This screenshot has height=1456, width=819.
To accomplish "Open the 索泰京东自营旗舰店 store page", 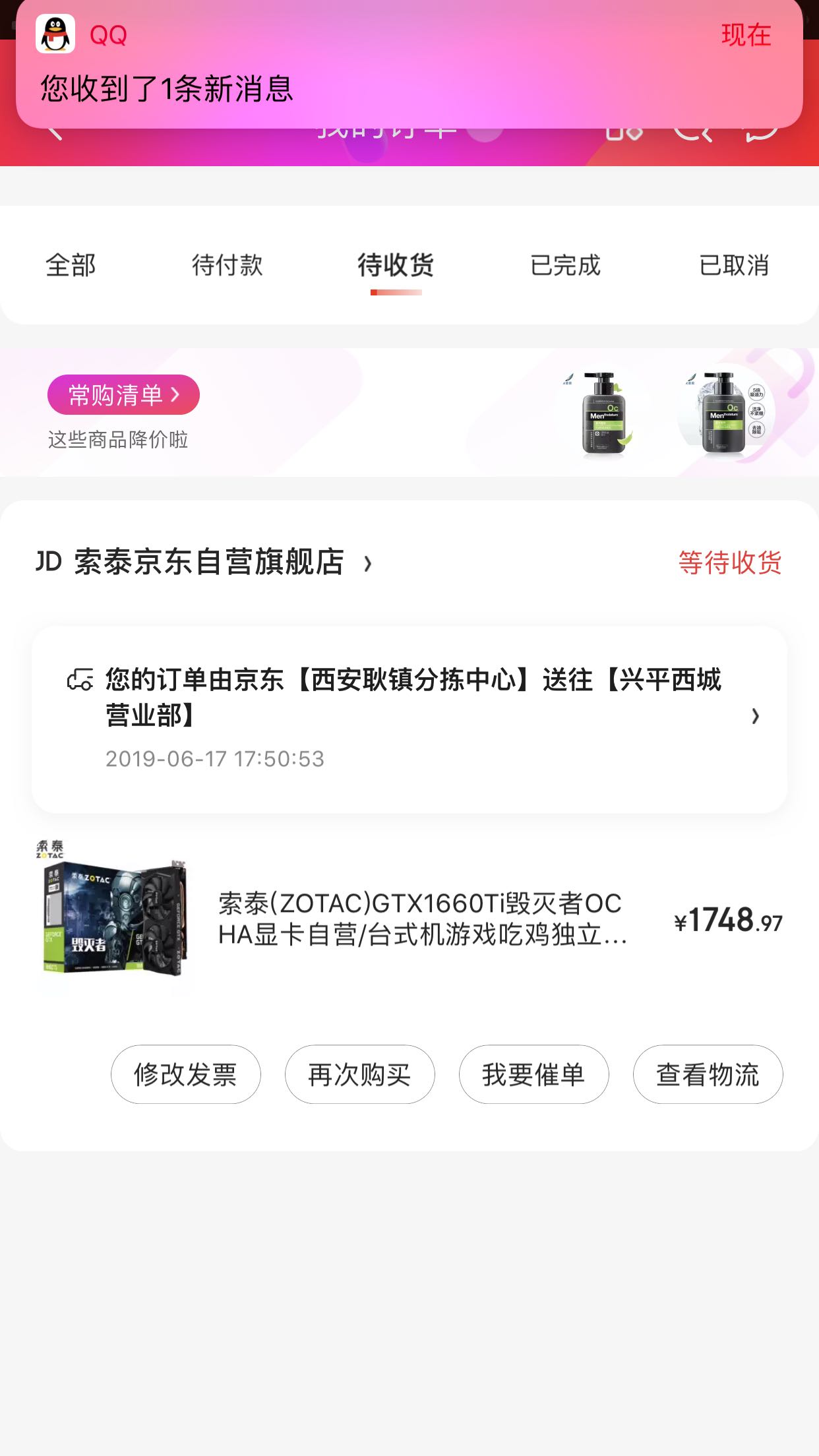I will 208,562.
